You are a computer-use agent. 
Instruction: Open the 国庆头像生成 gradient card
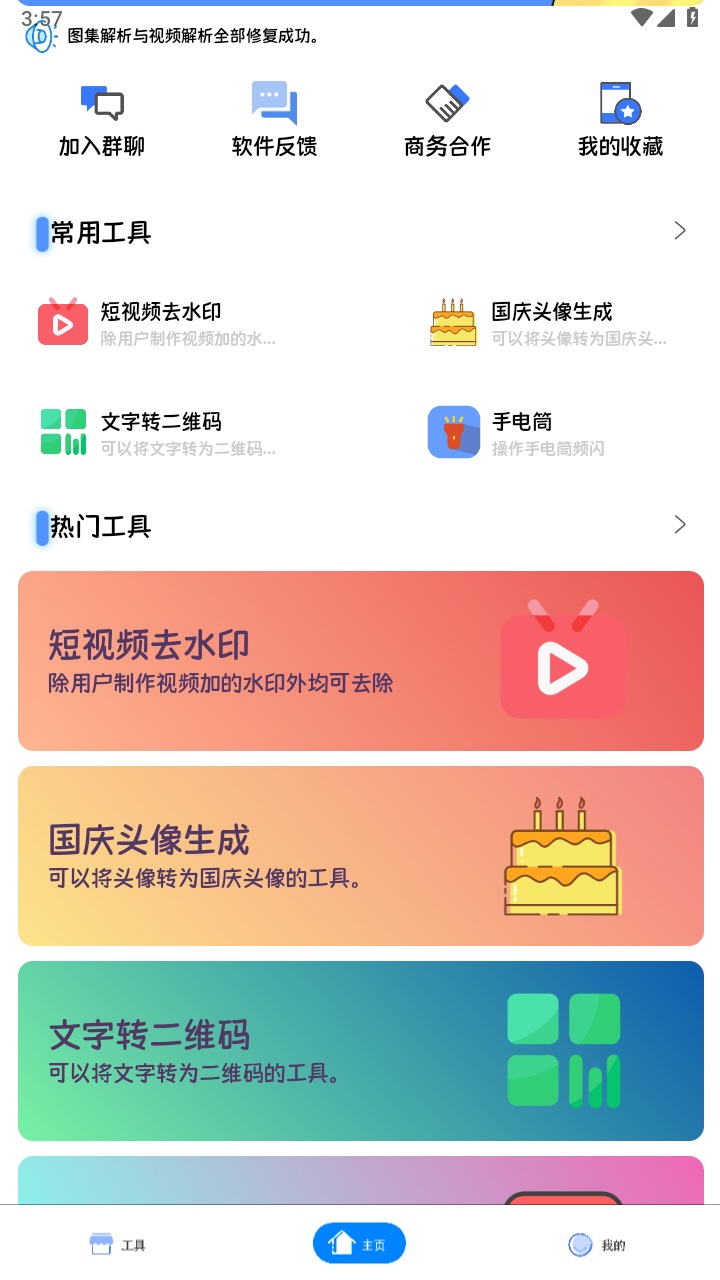pos(360,855)
